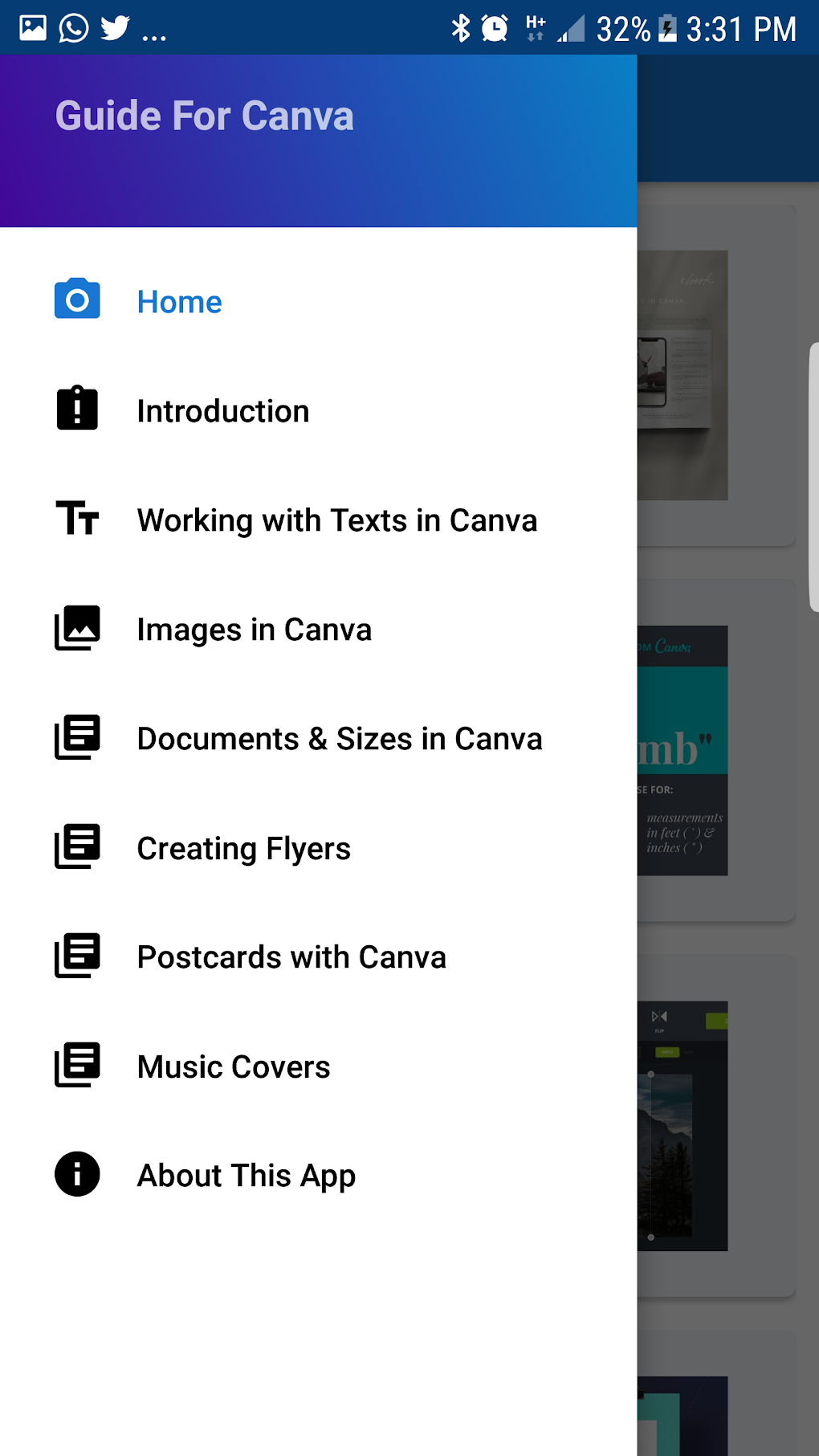Select the postcard stack icon in the drawer
819x1456 pixels.
click(x=77, y=956)
